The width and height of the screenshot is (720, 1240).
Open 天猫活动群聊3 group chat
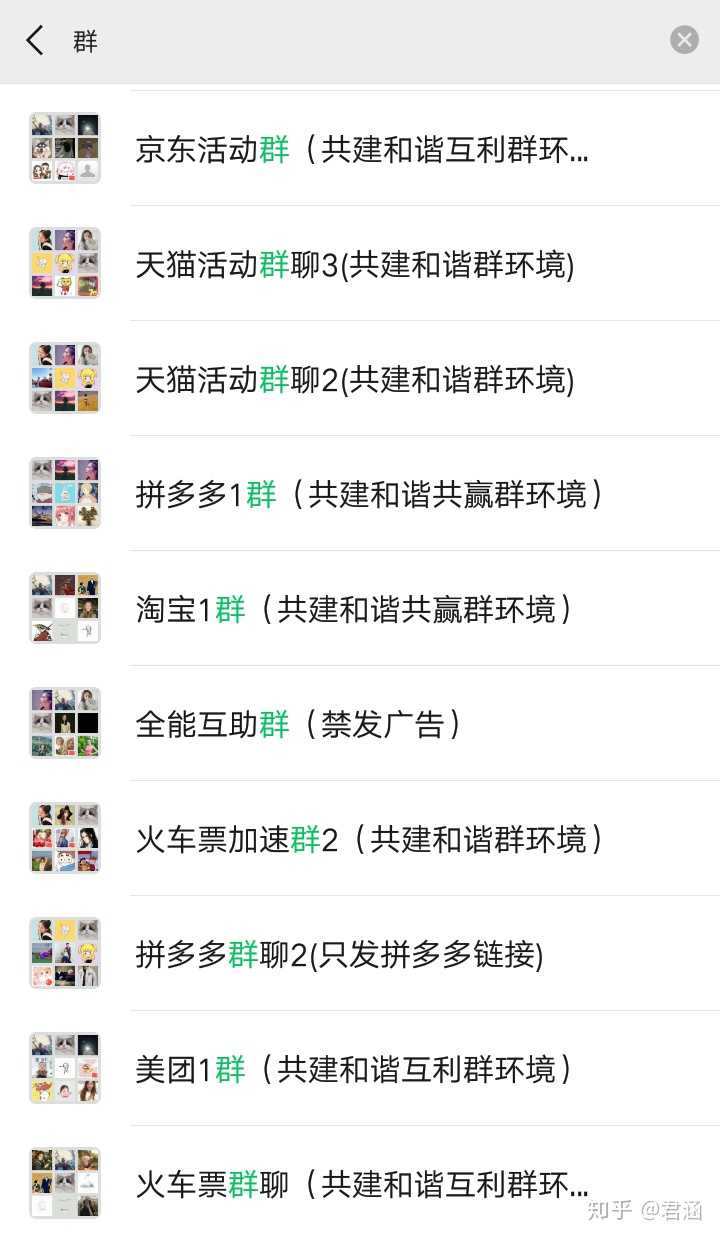[356, 265]
